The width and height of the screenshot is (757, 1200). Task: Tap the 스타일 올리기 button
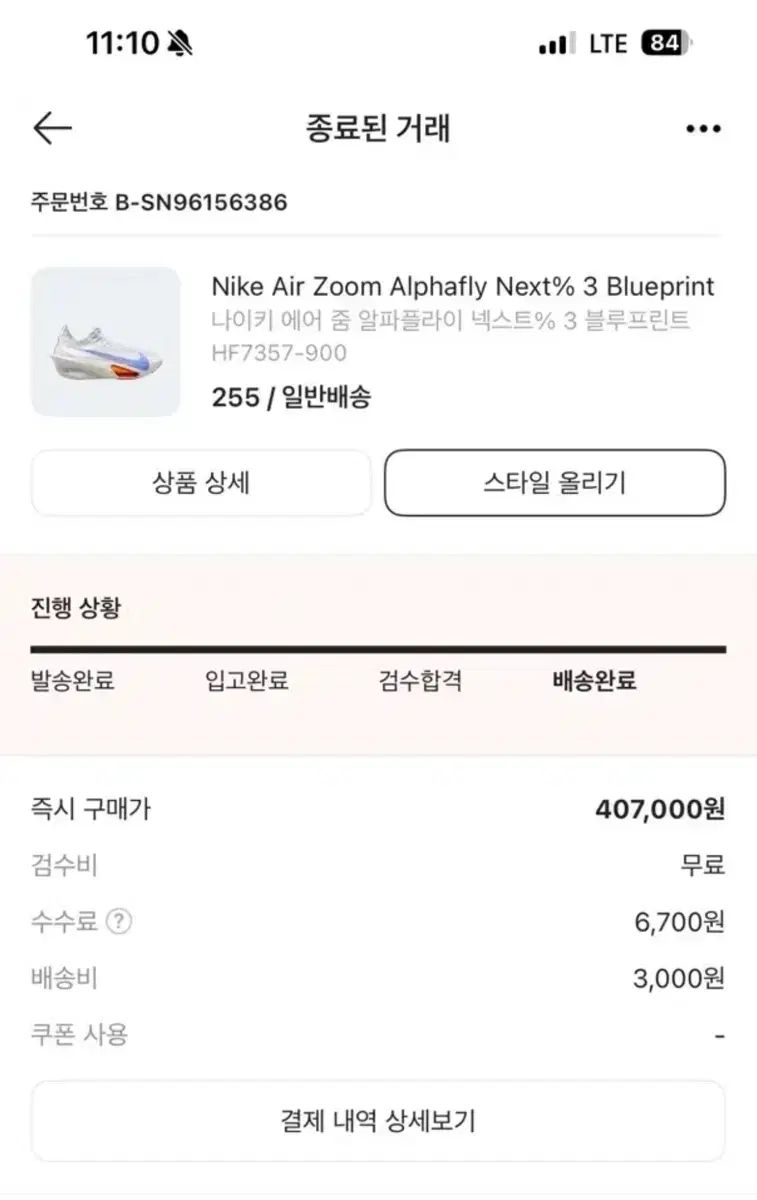555,483
